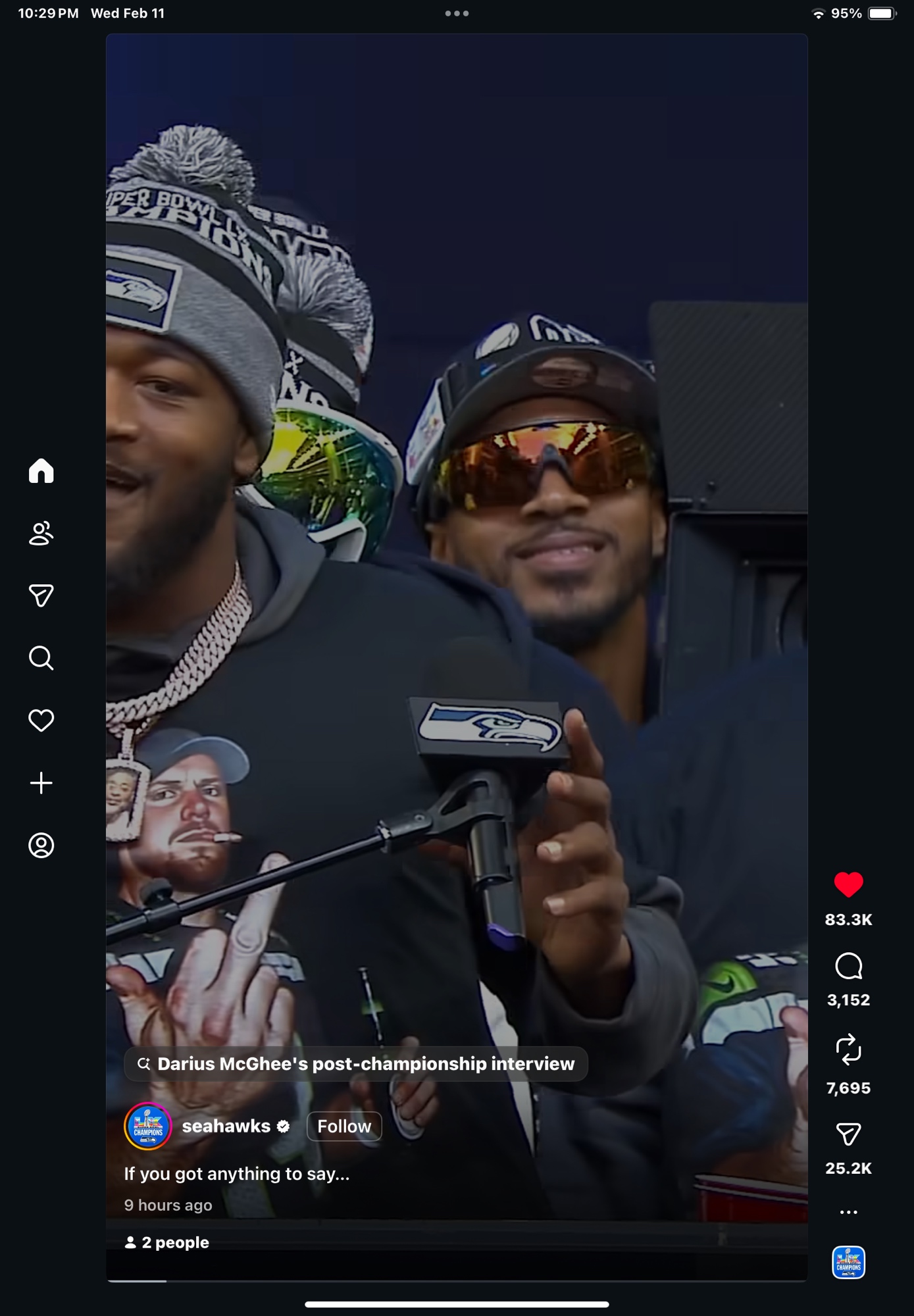Repost this reel
Image resolution: width=914 pixels, height=1316 pixels.
click(x=848, y=1050)
